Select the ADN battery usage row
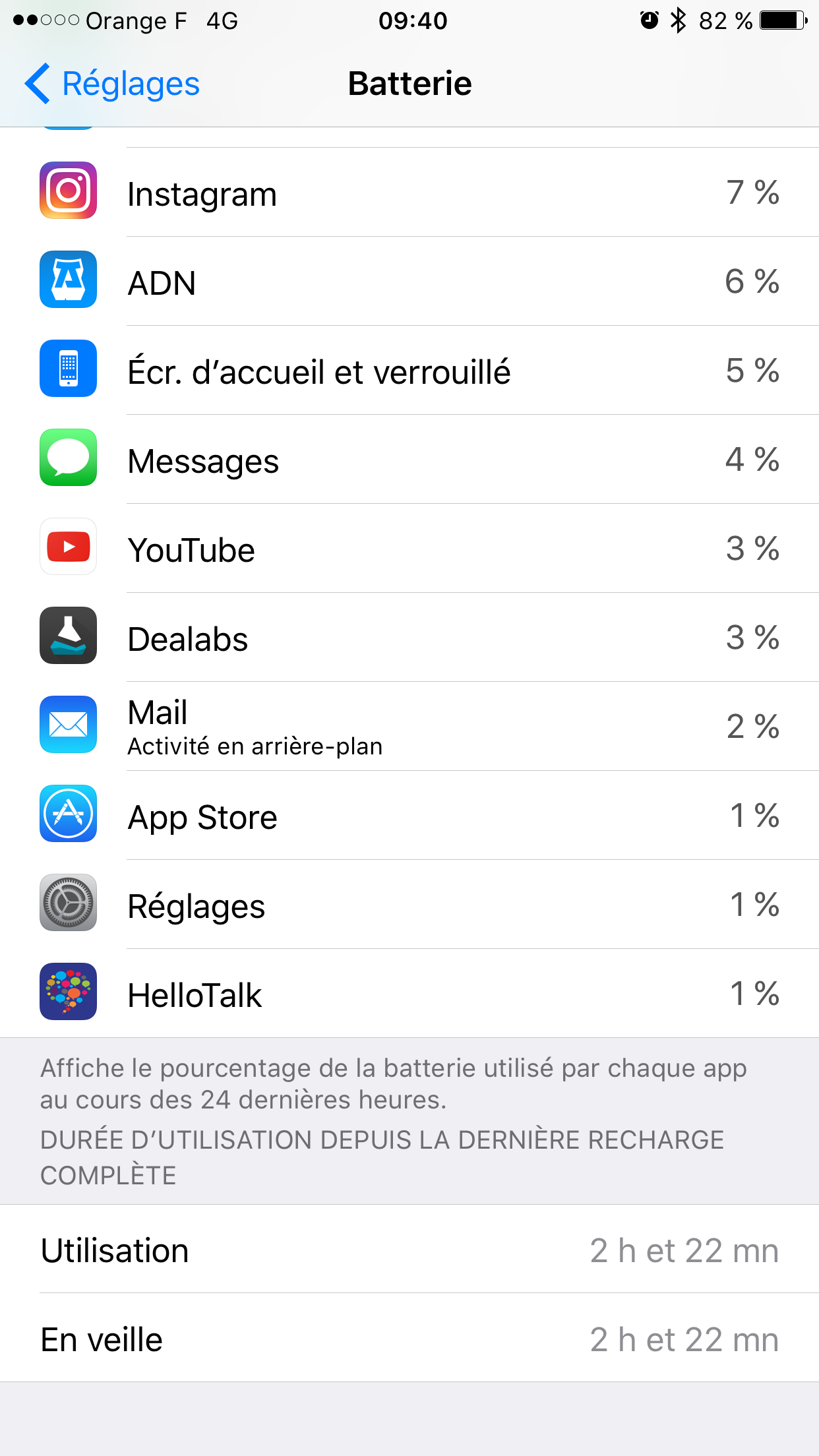Viewport: 819px width, 1456px height. [409, 281]
